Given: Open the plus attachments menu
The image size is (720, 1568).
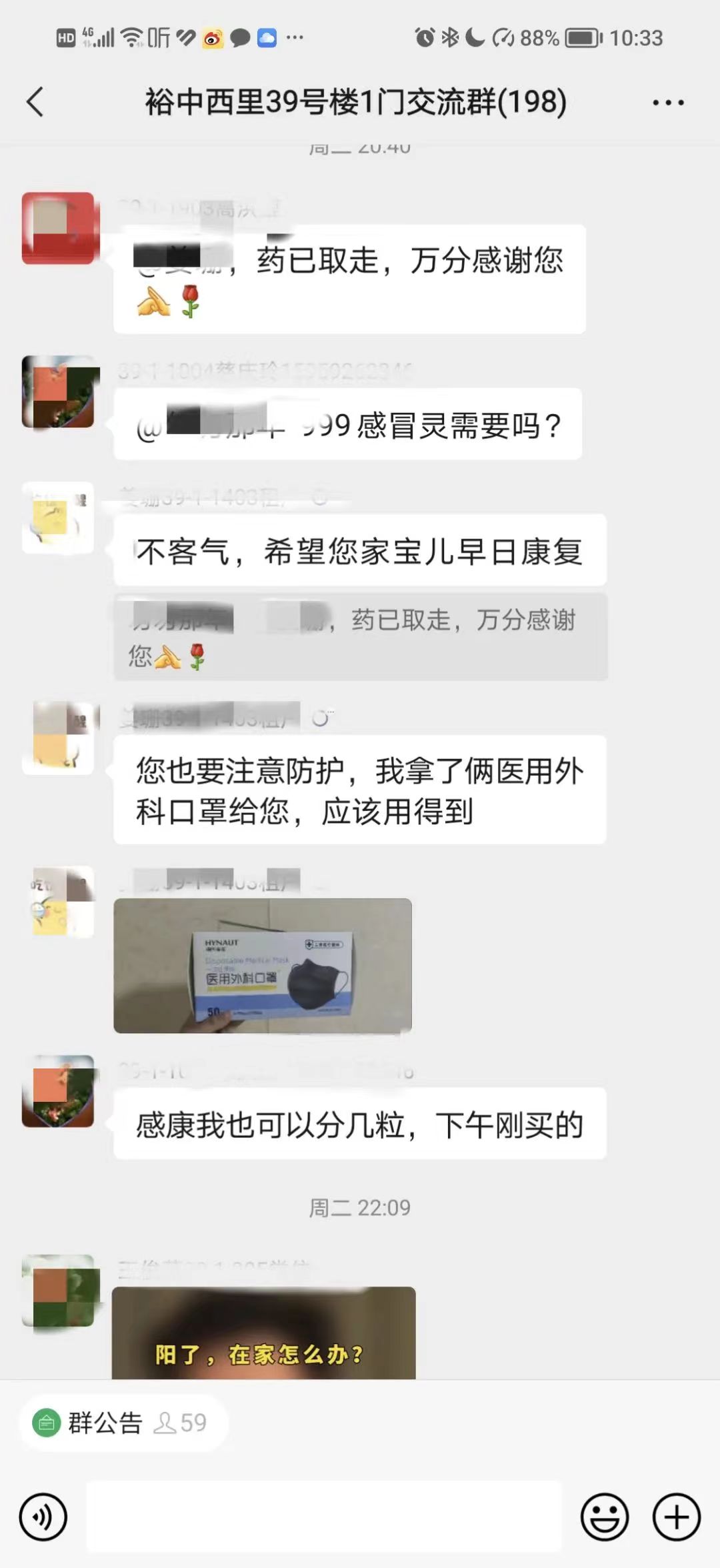Looking at the screenshot, I should 676,1517.
